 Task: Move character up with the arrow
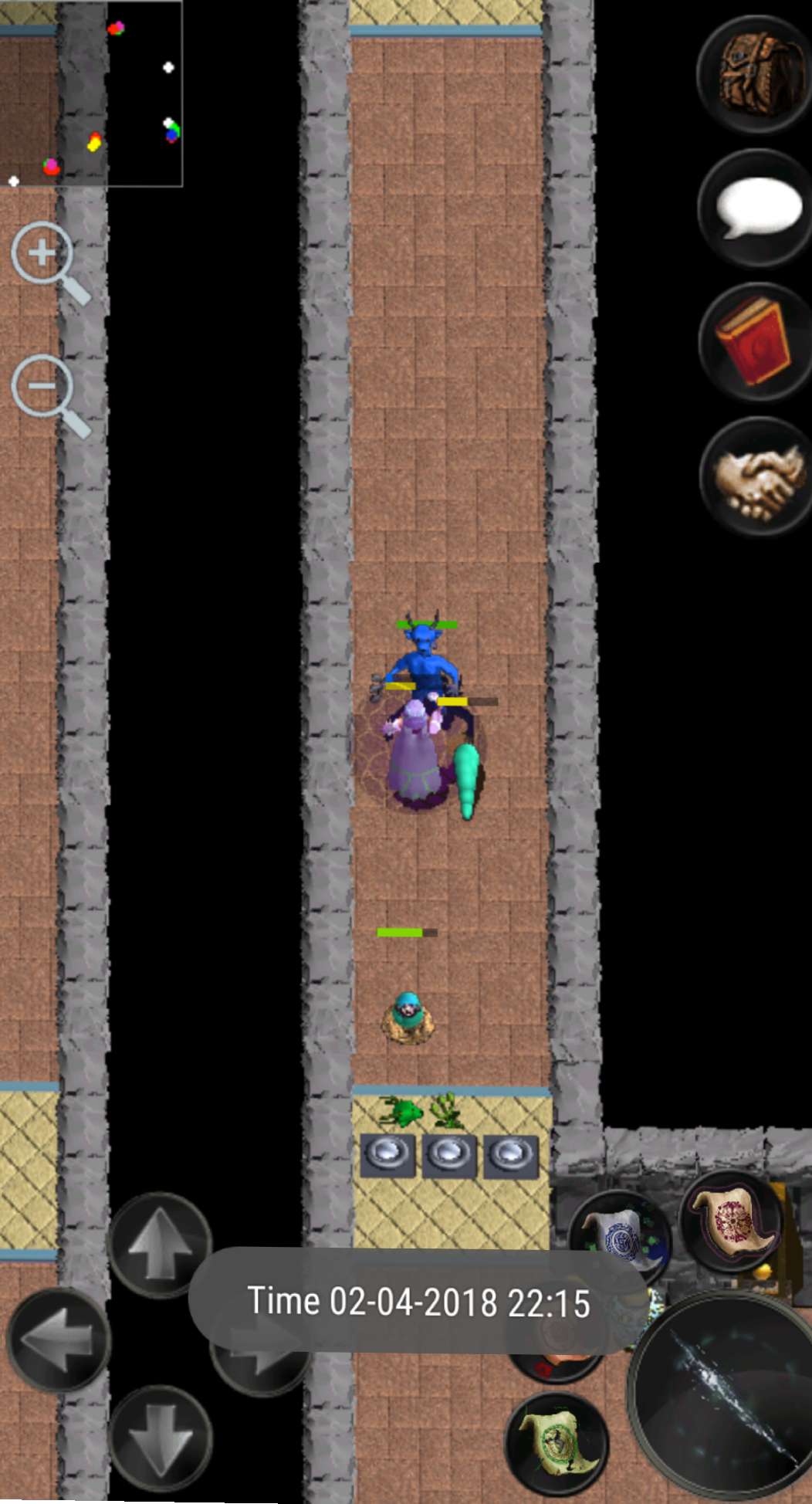pos(160,1245)
